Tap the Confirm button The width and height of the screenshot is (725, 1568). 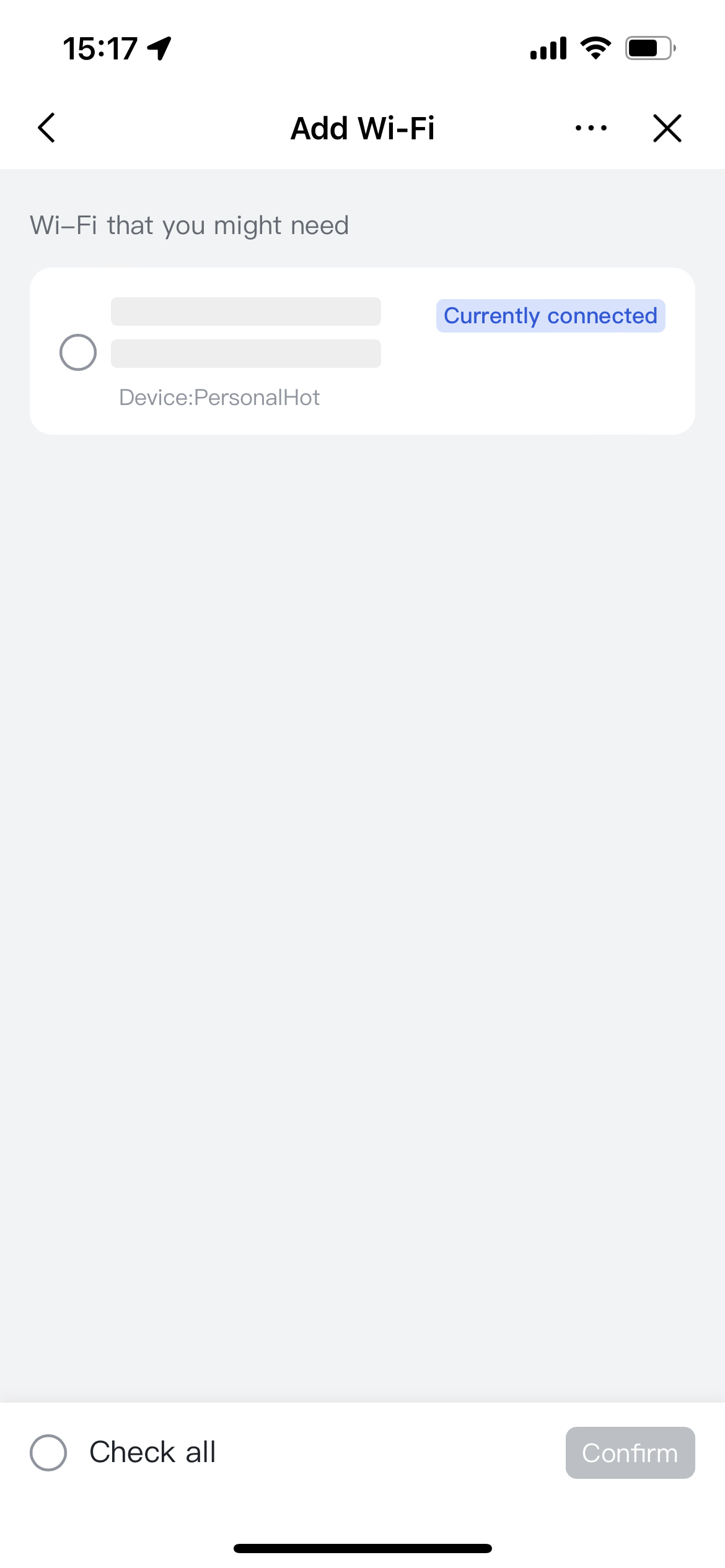[630, 1452]
